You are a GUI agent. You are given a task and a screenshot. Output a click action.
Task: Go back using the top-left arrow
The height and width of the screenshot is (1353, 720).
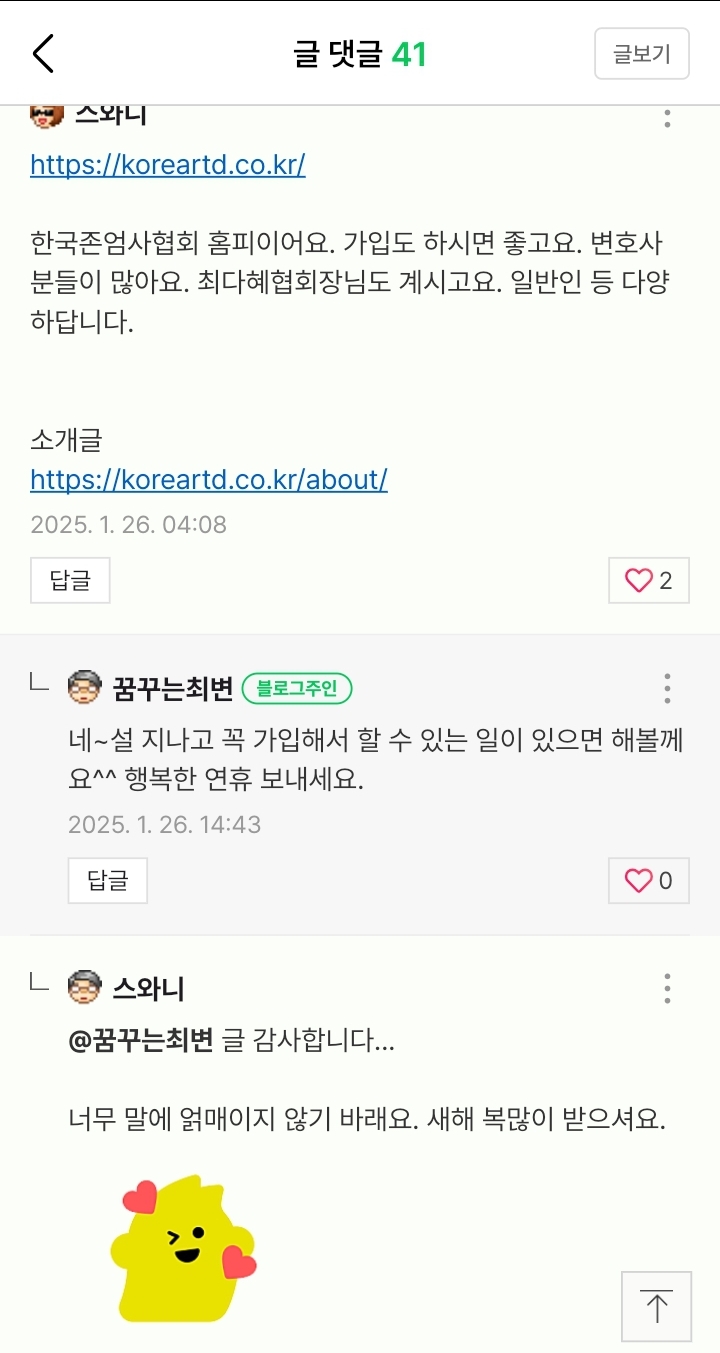(43, 53)
